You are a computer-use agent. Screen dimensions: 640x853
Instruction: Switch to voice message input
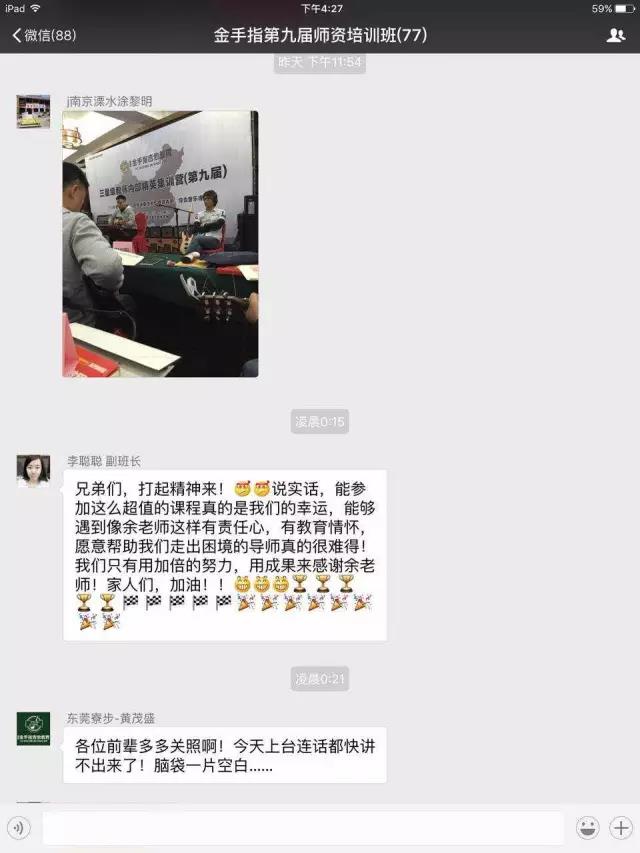19,828
